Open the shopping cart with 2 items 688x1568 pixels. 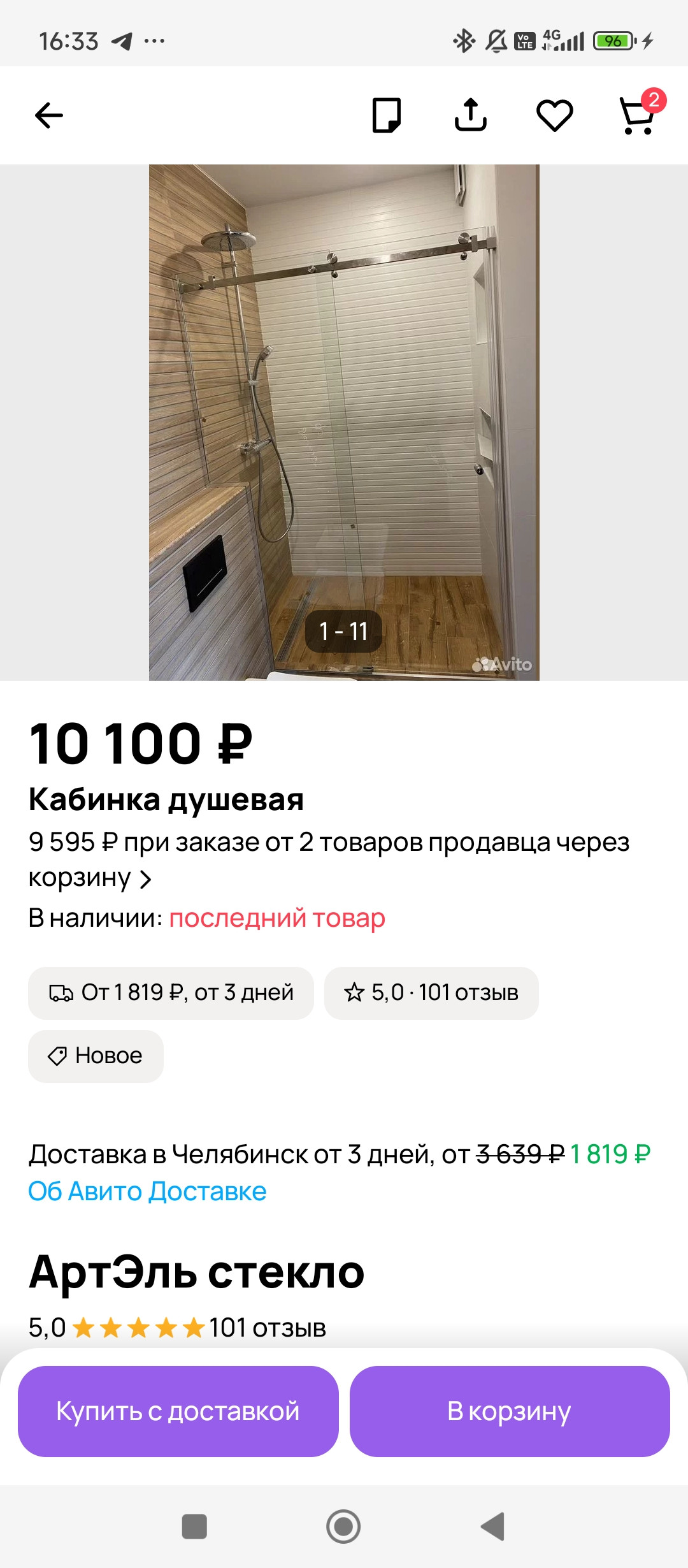(x=638, y=115)
